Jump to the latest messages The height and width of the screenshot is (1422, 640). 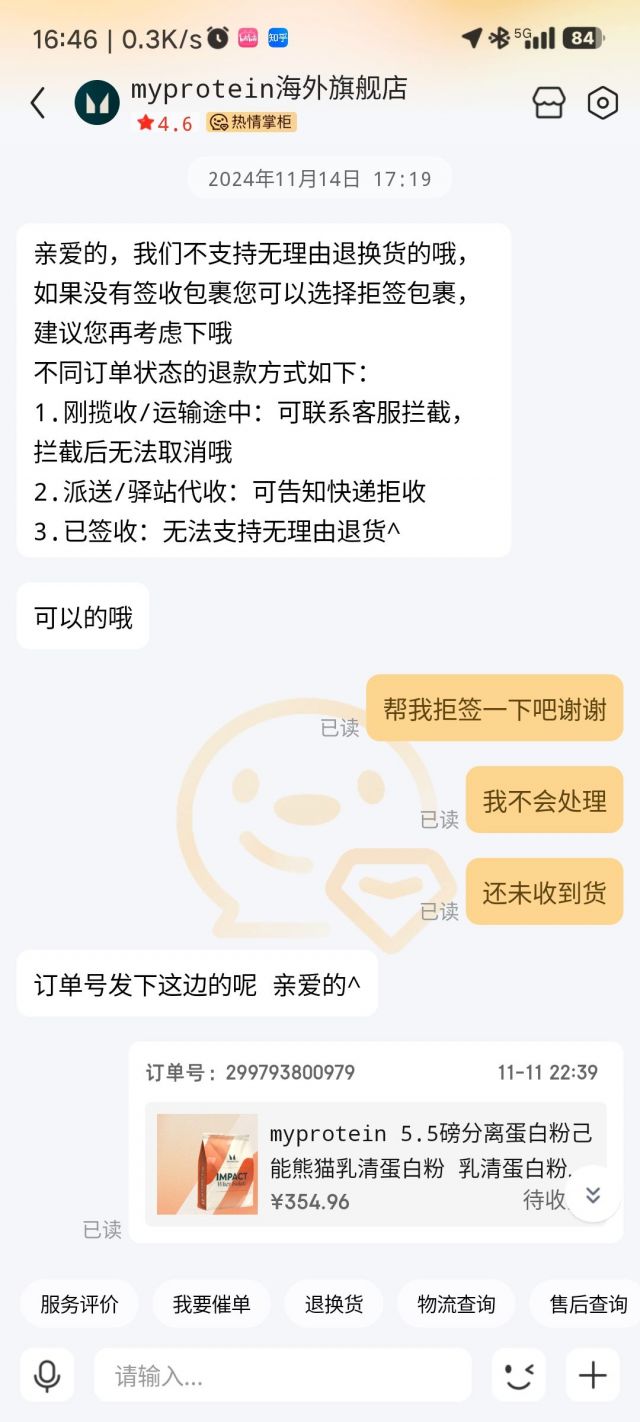593,1194
